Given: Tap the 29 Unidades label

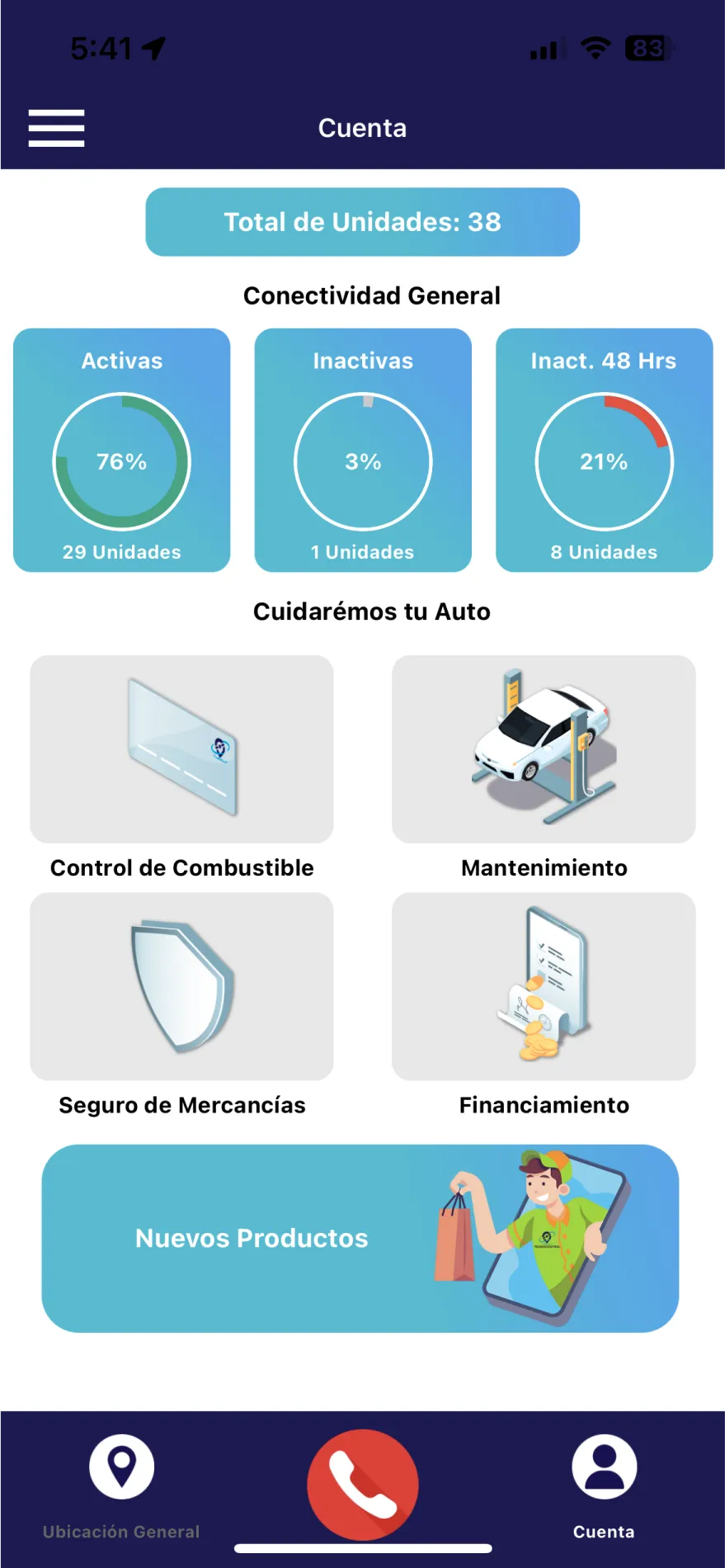Looking at the screenshot, I should [121, 551].
